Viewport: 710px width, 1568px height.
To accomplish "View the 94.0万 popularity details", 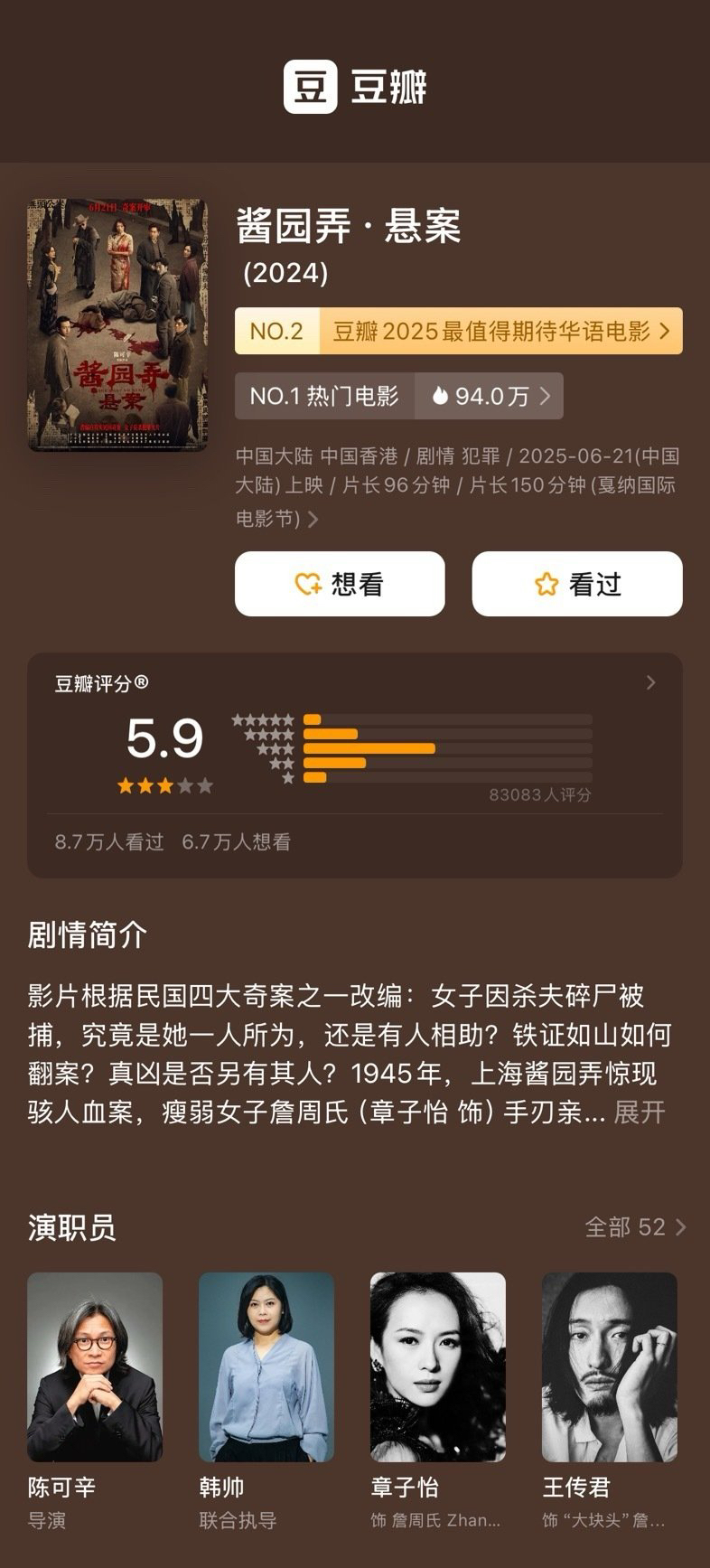I will coord(490,396).
